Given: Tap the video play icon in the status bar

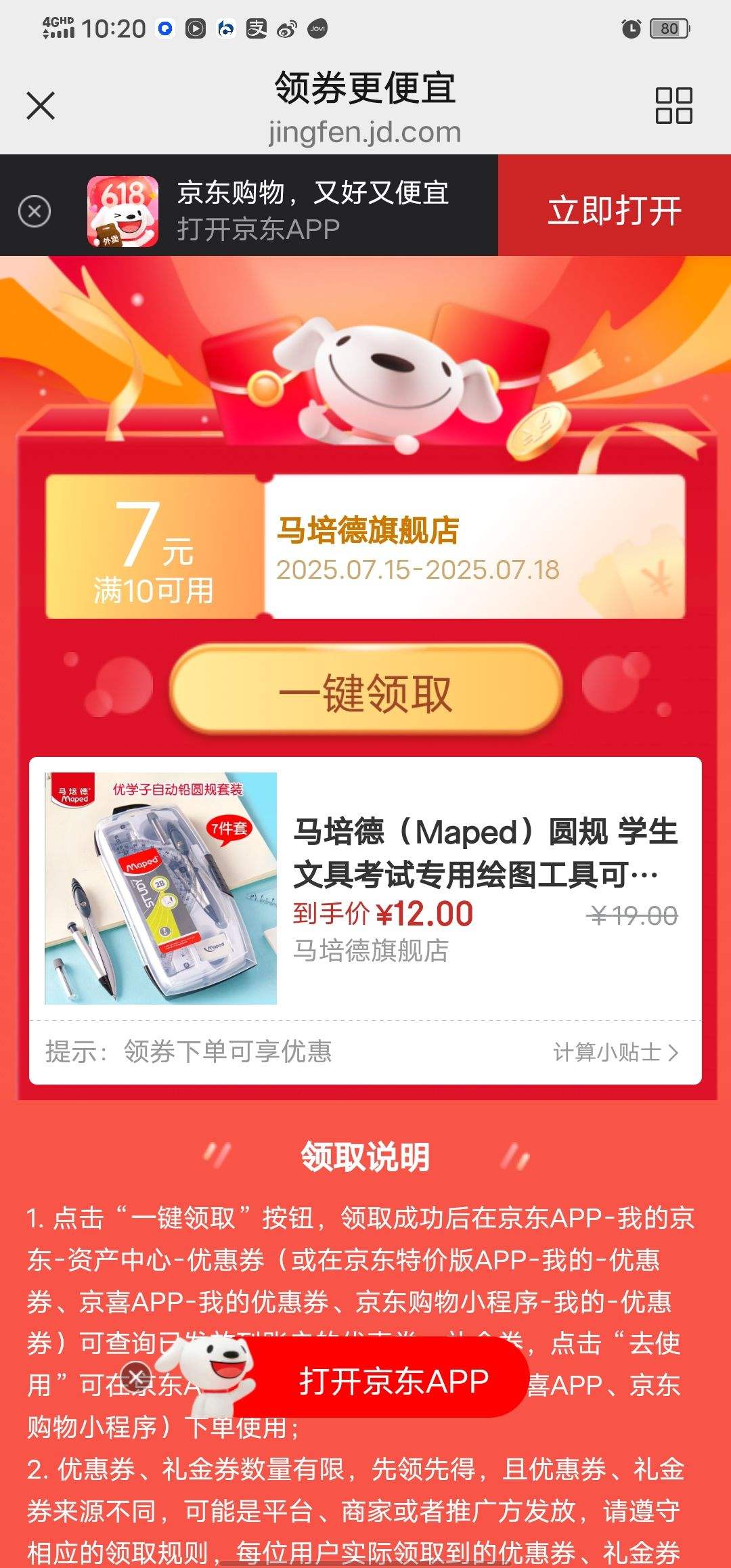Looking at the screenshot, I should [x=195, y=28].
